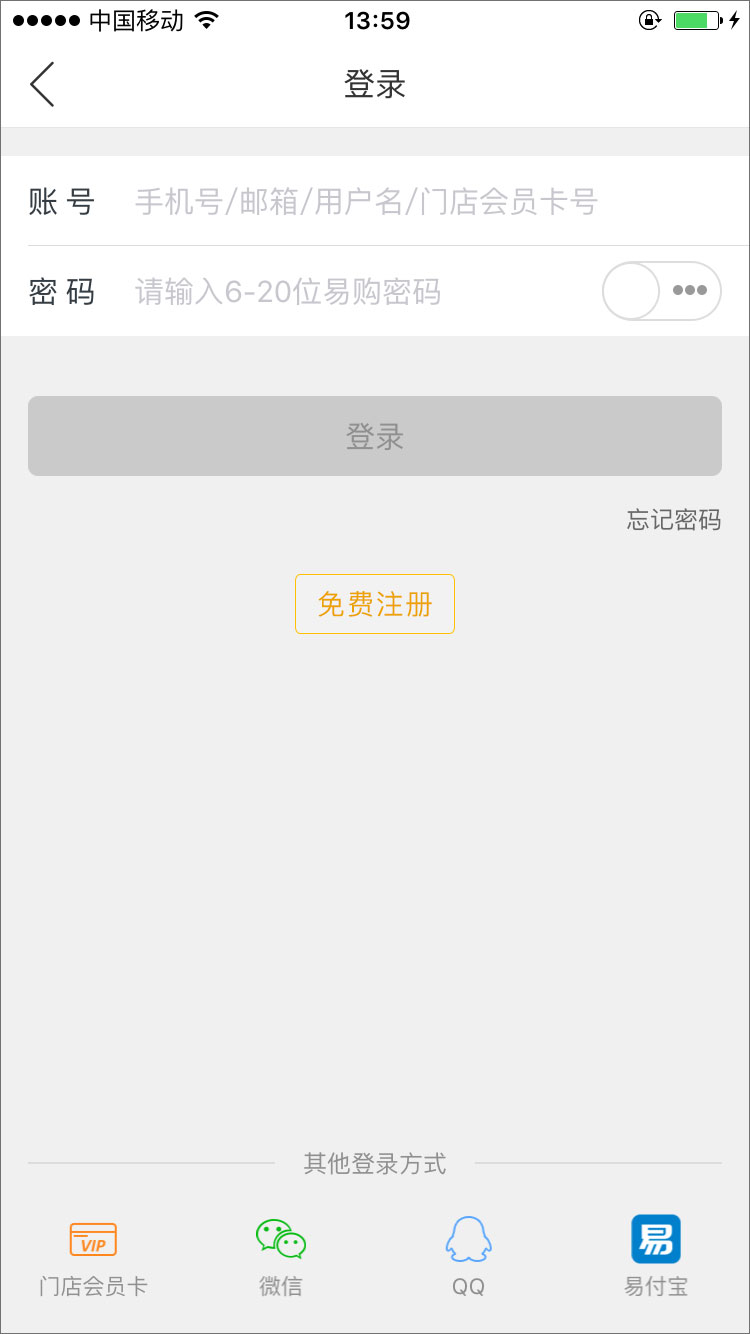This screenshot has height=1334, width=750.
Task: Toggle password visibility switch
Action: [661, 291]
